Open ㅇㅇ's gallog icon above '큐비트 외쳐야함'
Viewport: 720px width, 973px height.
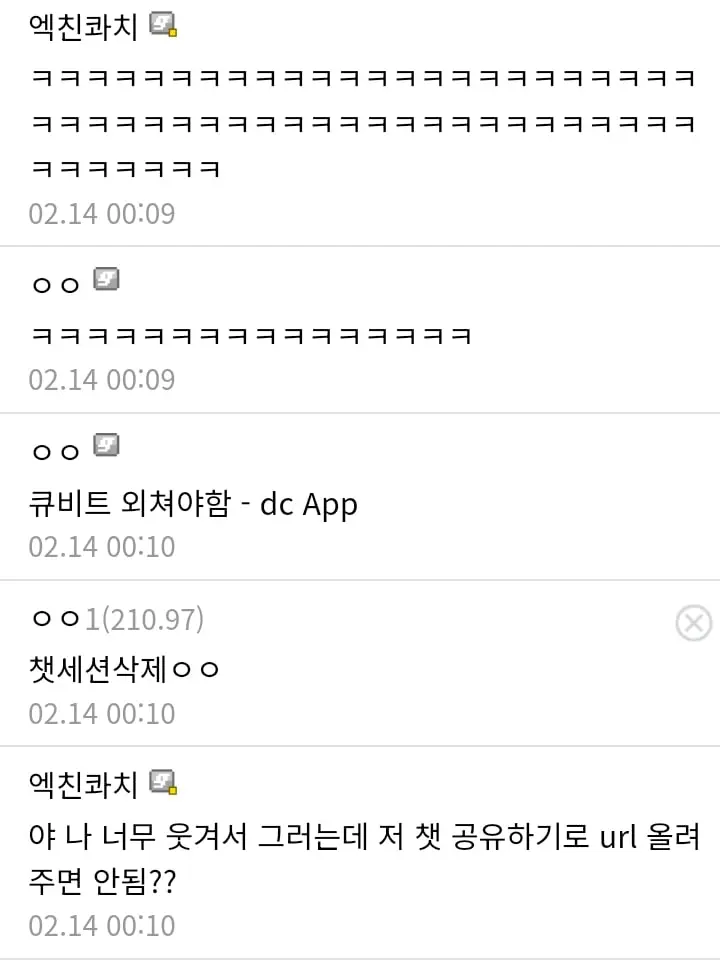[x=106, y=446]
